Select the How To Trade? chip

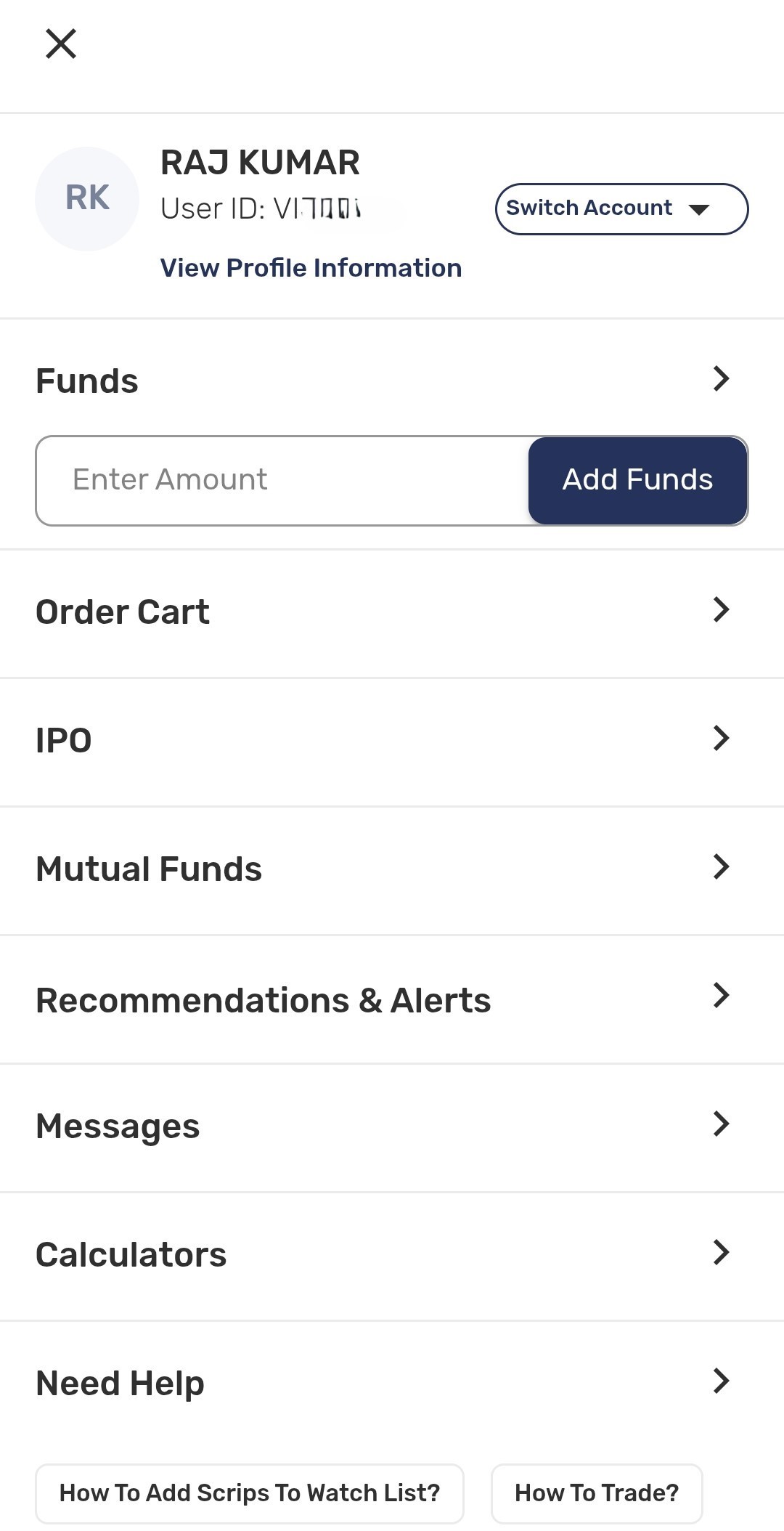pos(597,1493)
